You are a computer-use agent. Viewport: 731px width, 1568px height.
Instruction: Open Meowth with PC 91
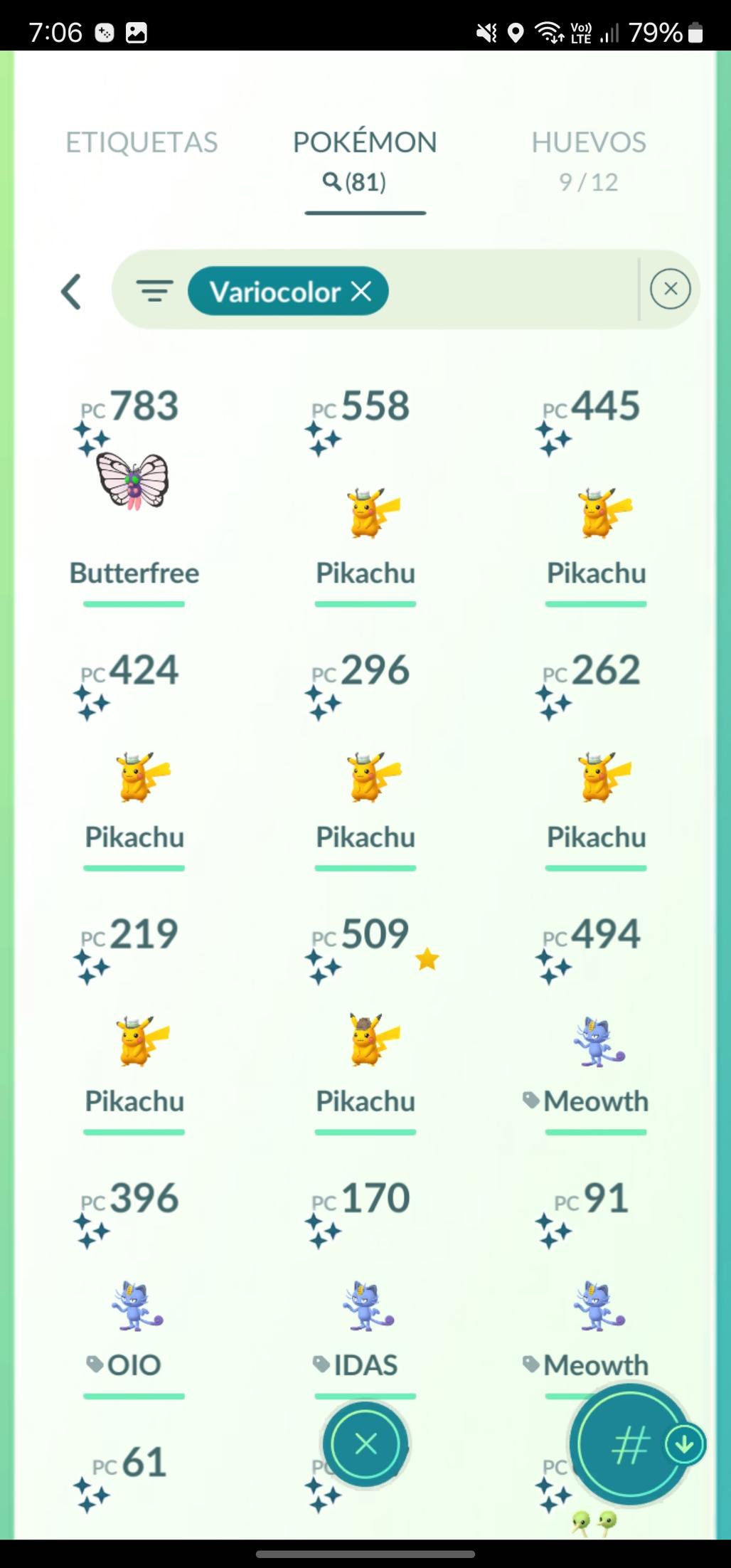tap(596, 1306)
